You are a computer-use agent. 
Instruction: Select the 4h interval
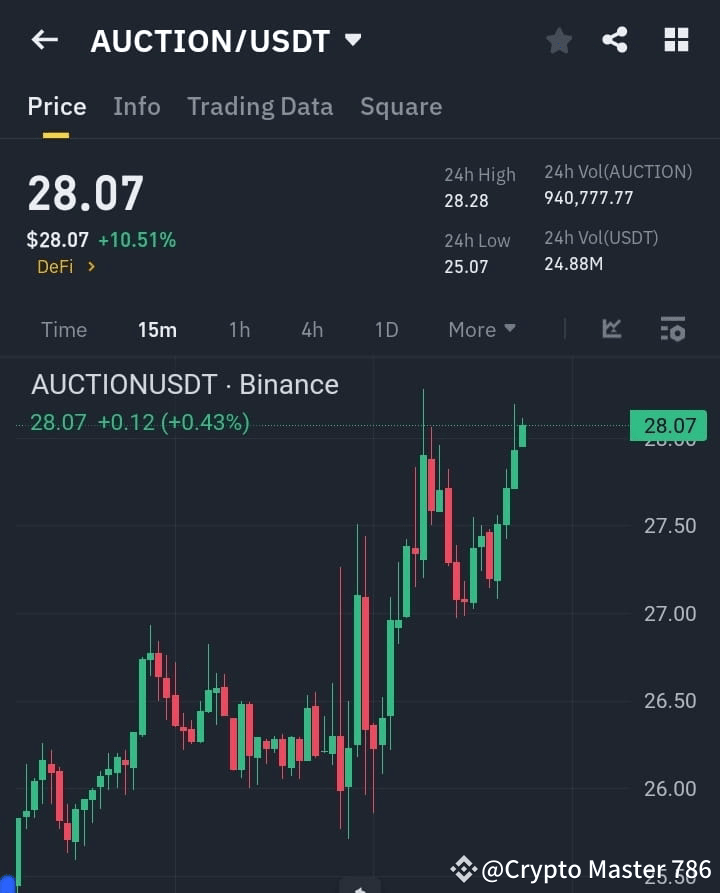pyautogui.click(x=311, y=329)
